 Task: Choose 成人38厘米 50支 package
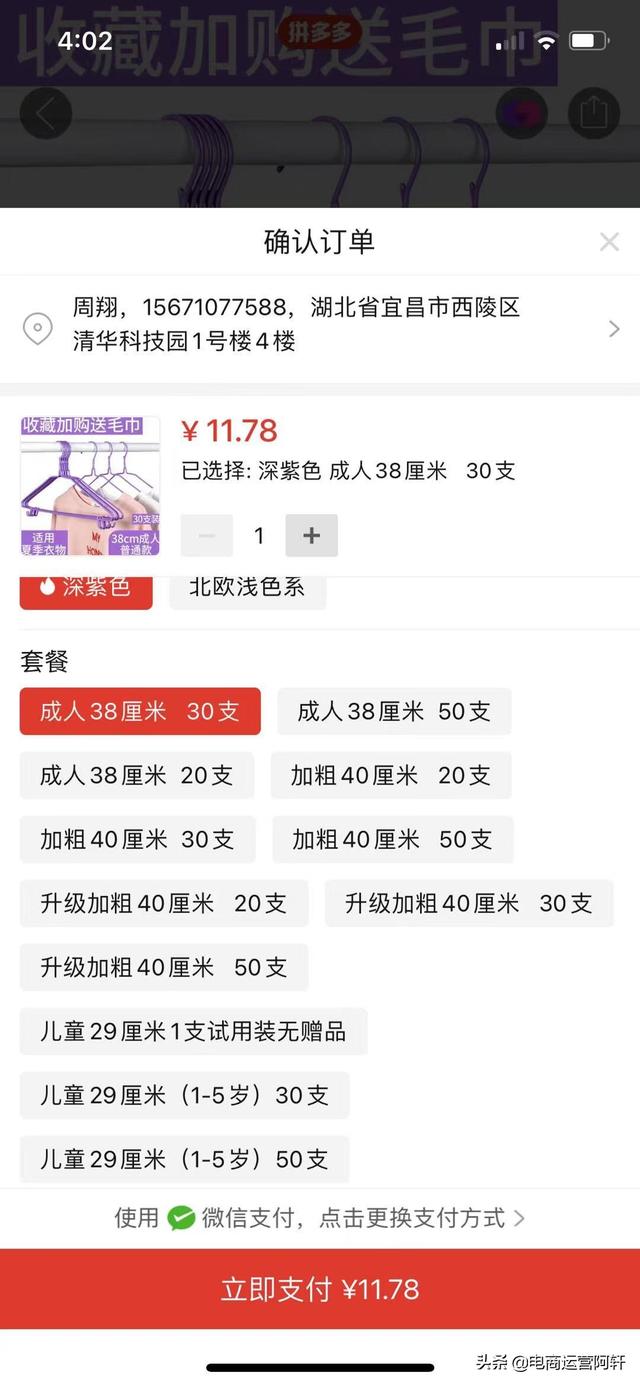(x=394, y=711)
